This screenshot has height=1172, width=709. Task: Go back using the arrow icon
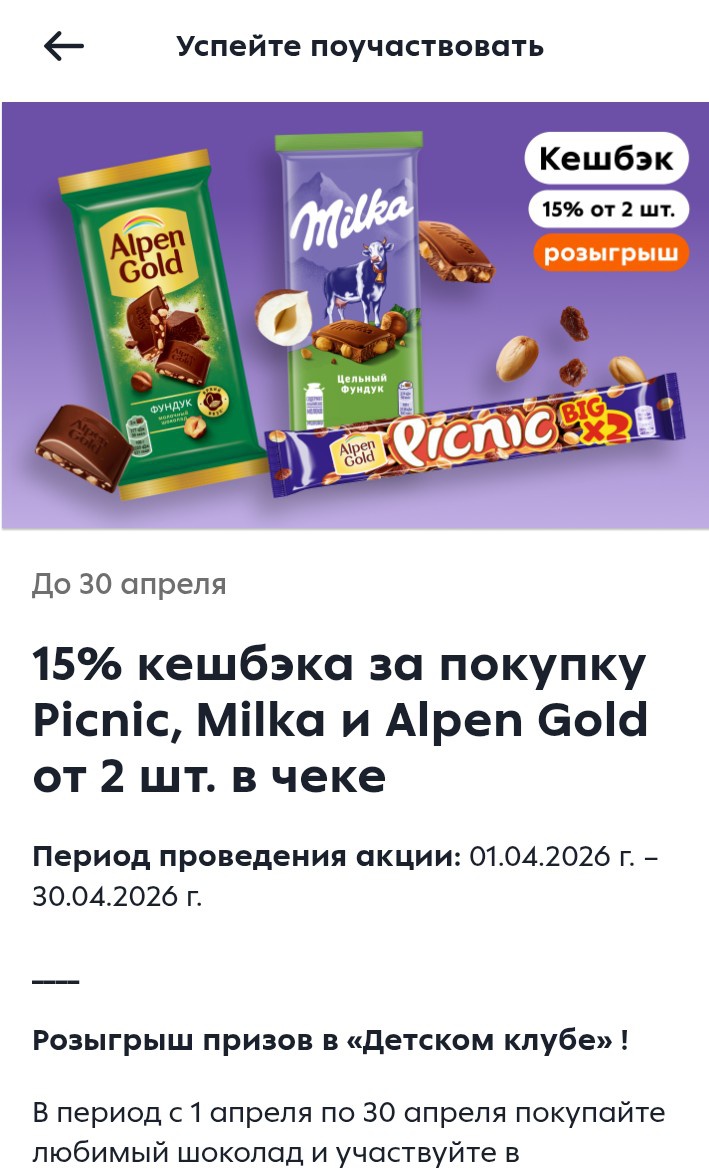coord(64,46)
